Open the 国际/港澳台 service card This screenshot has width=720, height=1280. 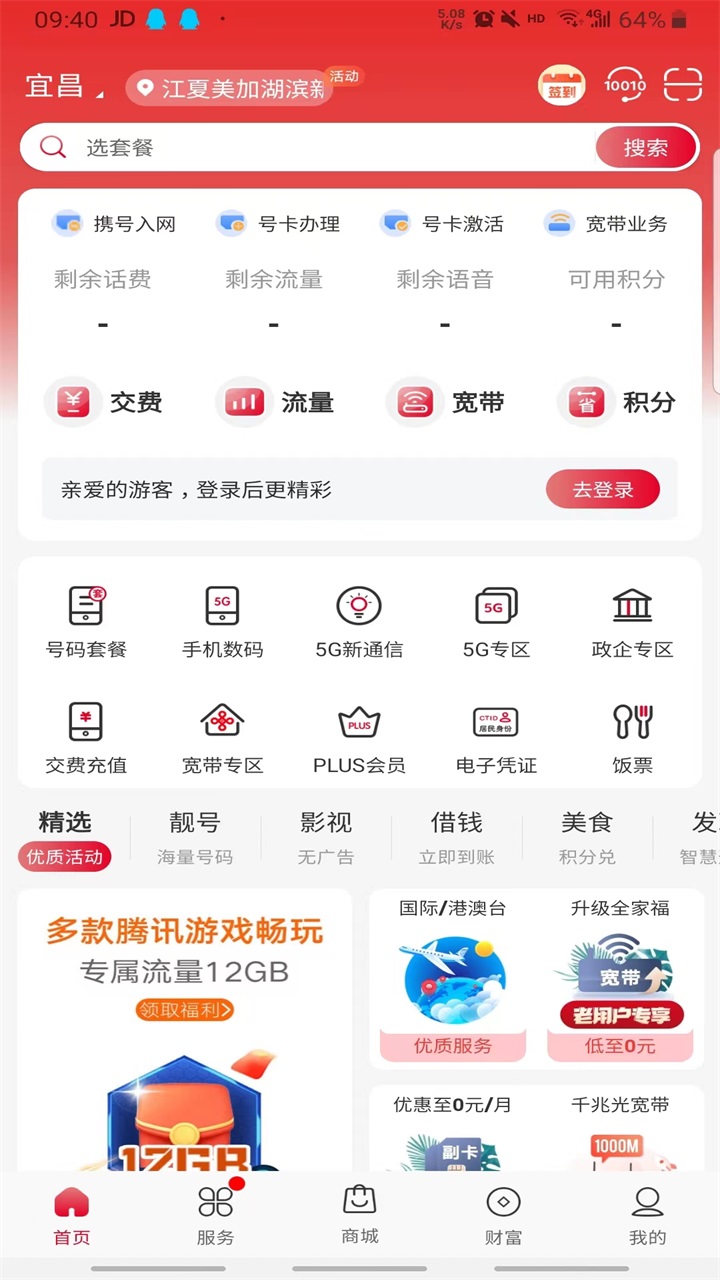click(453, 975)
